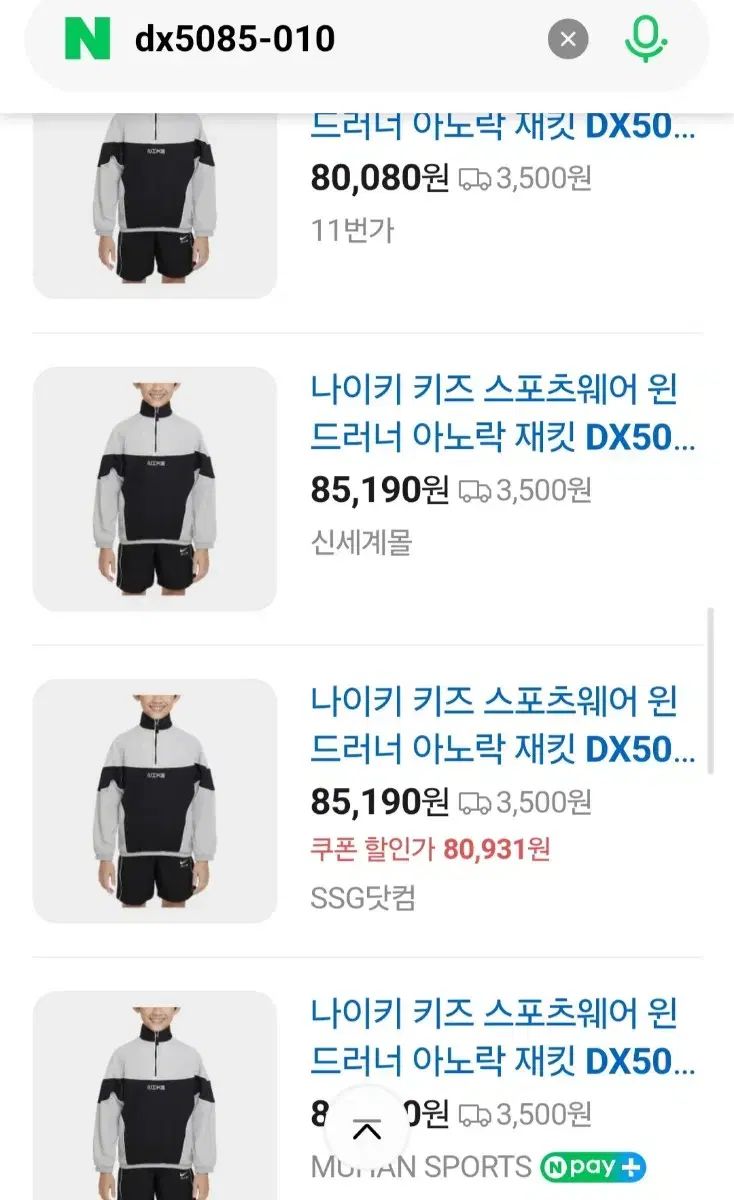The height and width of the screenshot is (1200, 734).
Task: Jump back to top of results
Action: coord(368,1131)
